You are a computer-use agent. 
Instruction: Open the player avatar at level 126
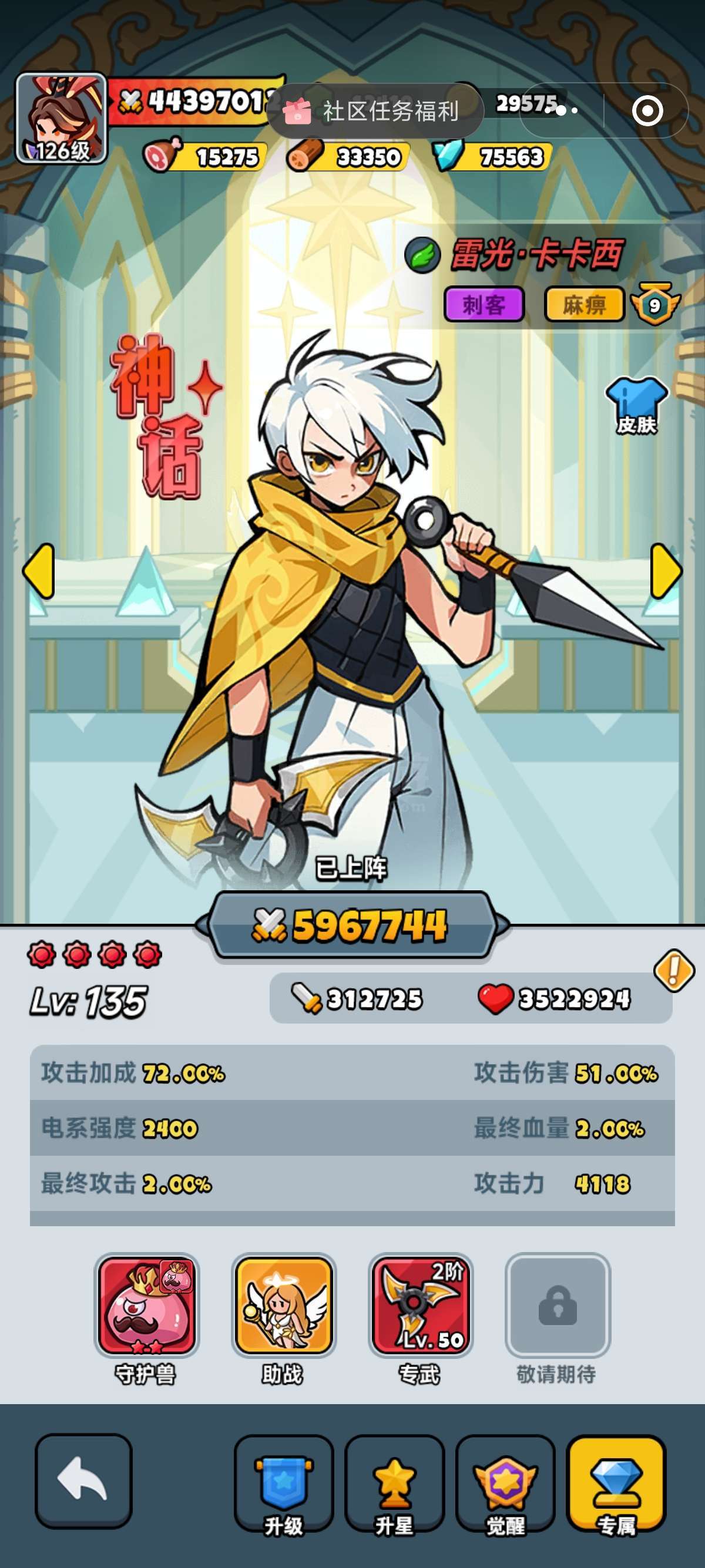[x=62, y=118]
